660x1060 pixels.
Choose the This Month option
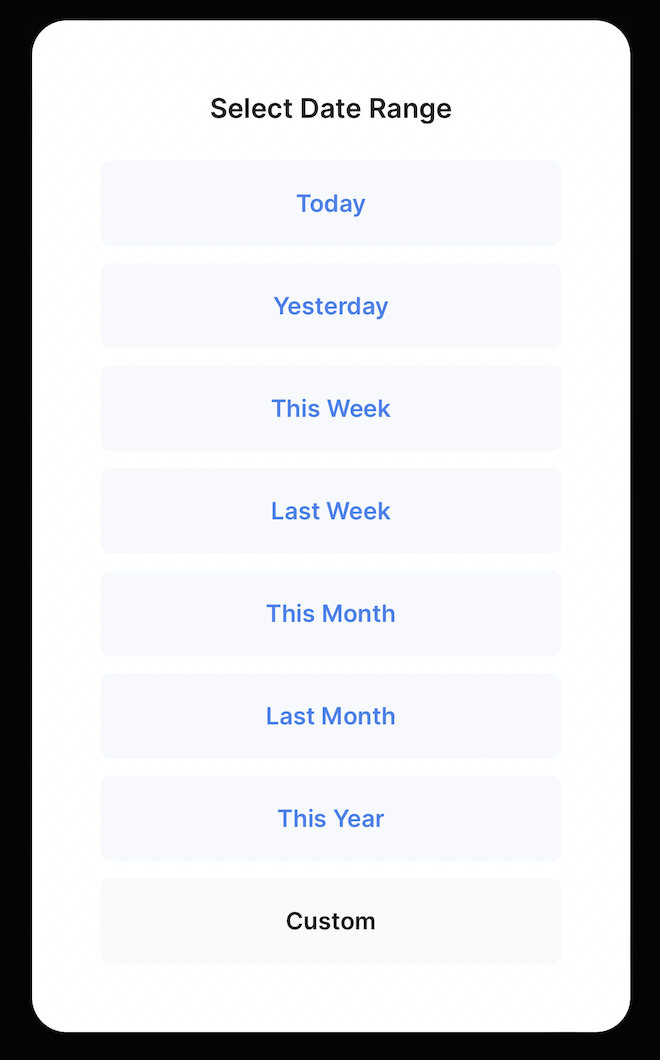coord(330,613)
